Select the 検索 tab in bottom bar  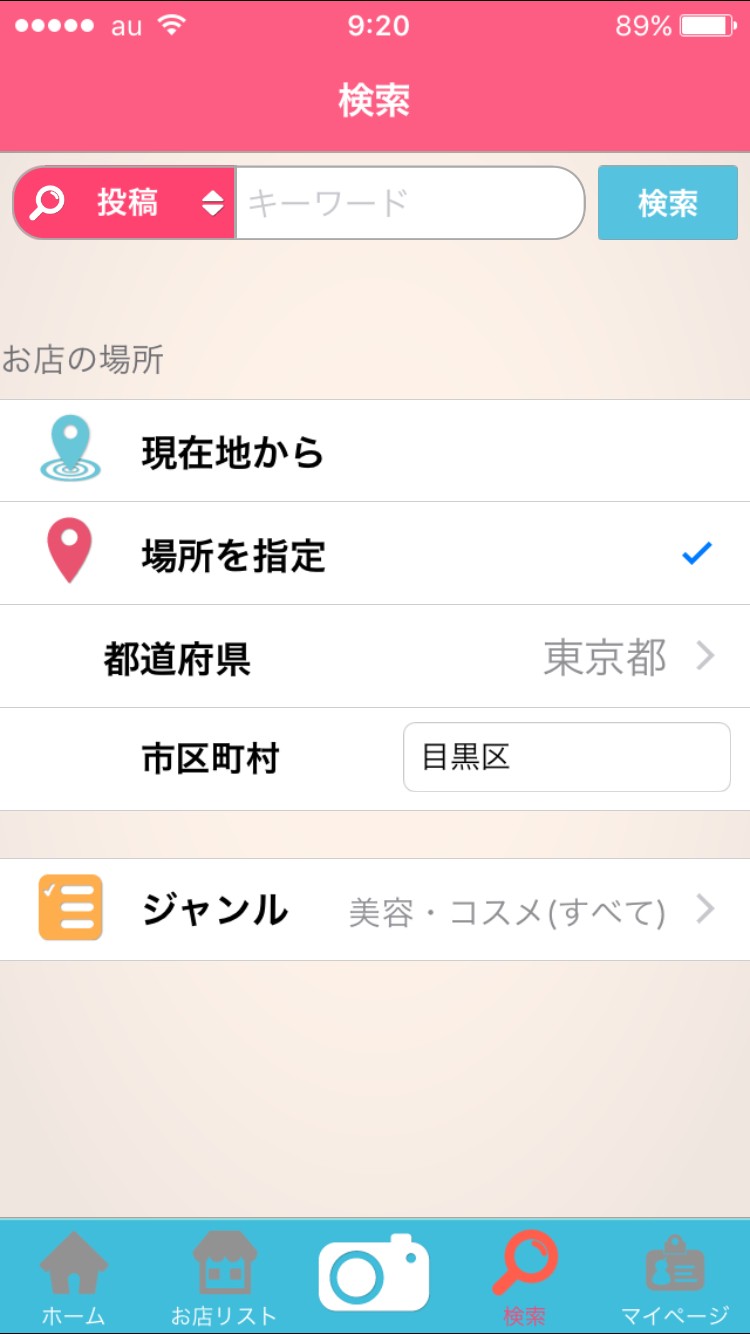[x=525, y=1278]
